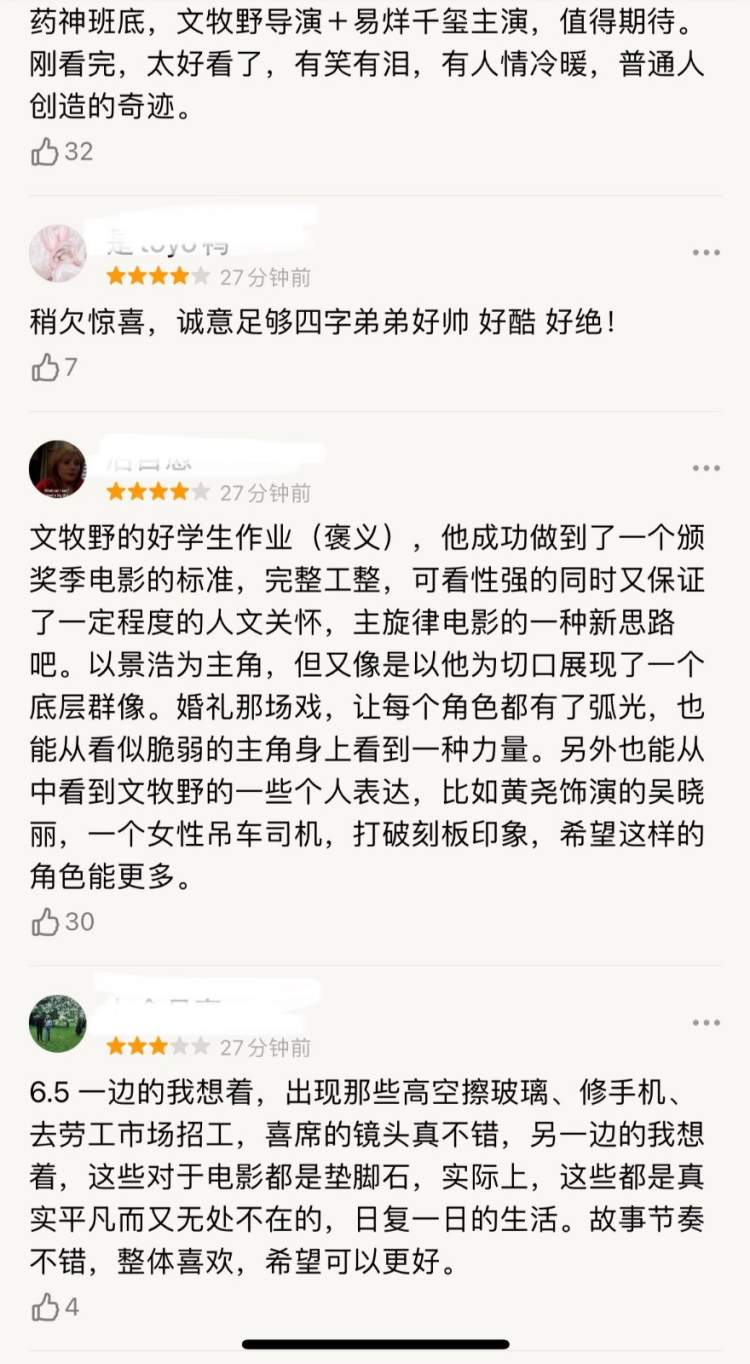Give a thumbs up to the 6.5 review
750x1364 pixels.
(x=46, y=1307)
